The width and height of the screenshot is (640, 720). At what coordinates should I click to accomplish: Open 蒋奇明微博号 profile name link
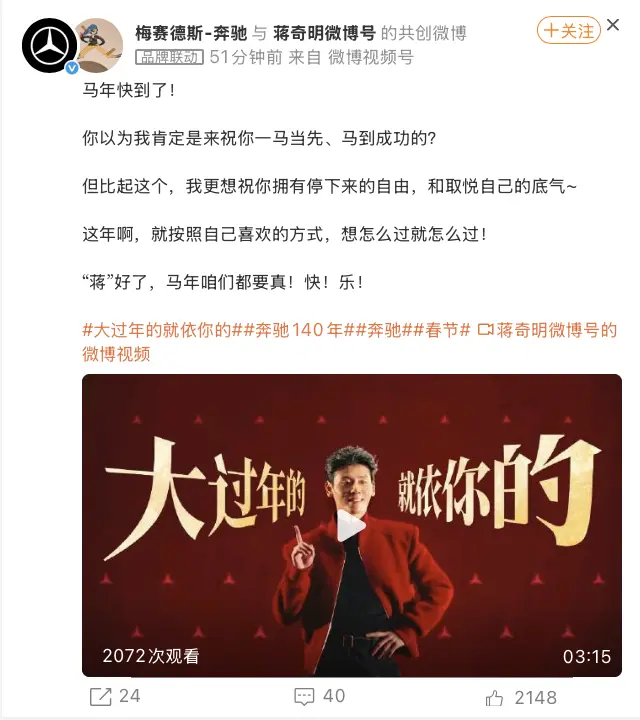click(x=324, y=33)
